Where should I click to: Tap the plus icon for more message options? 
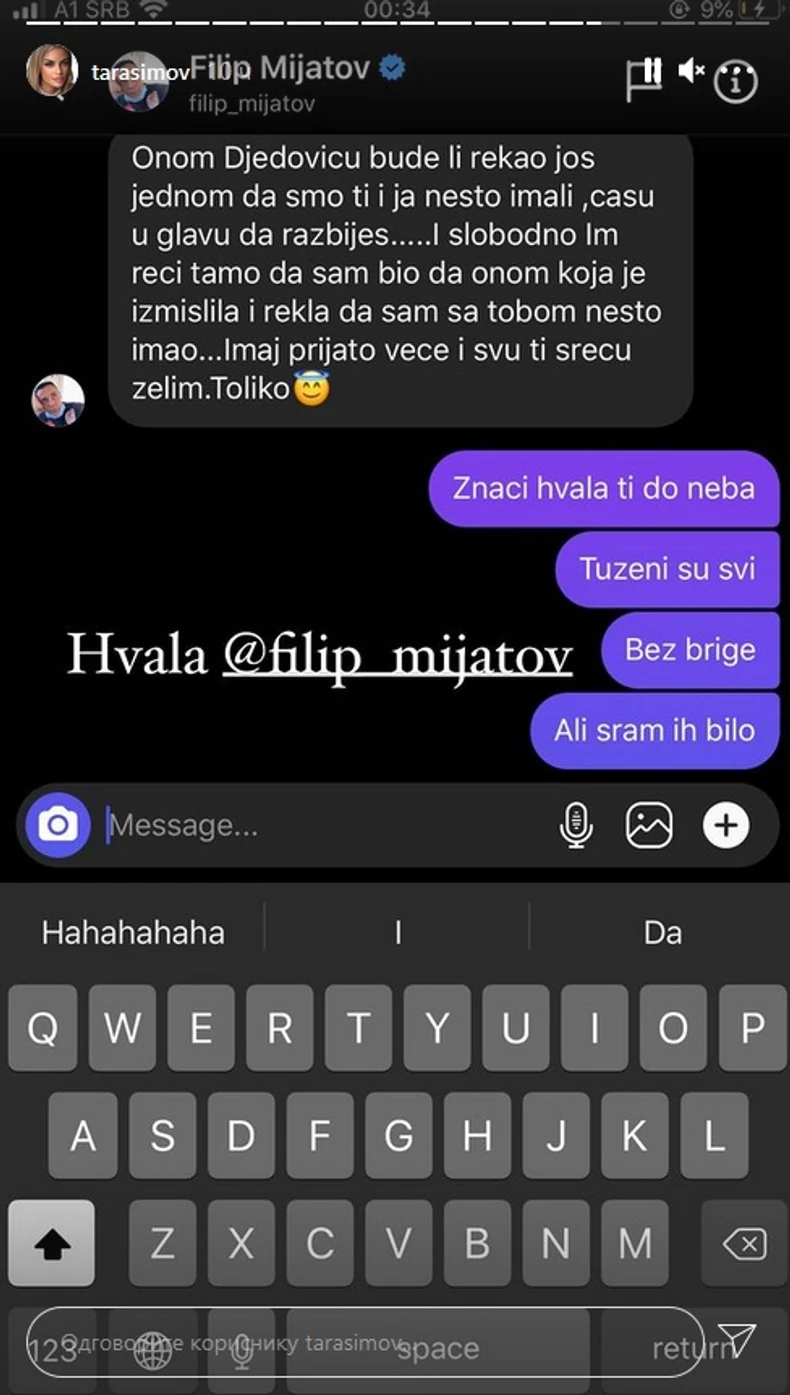[x=726, y=824]
